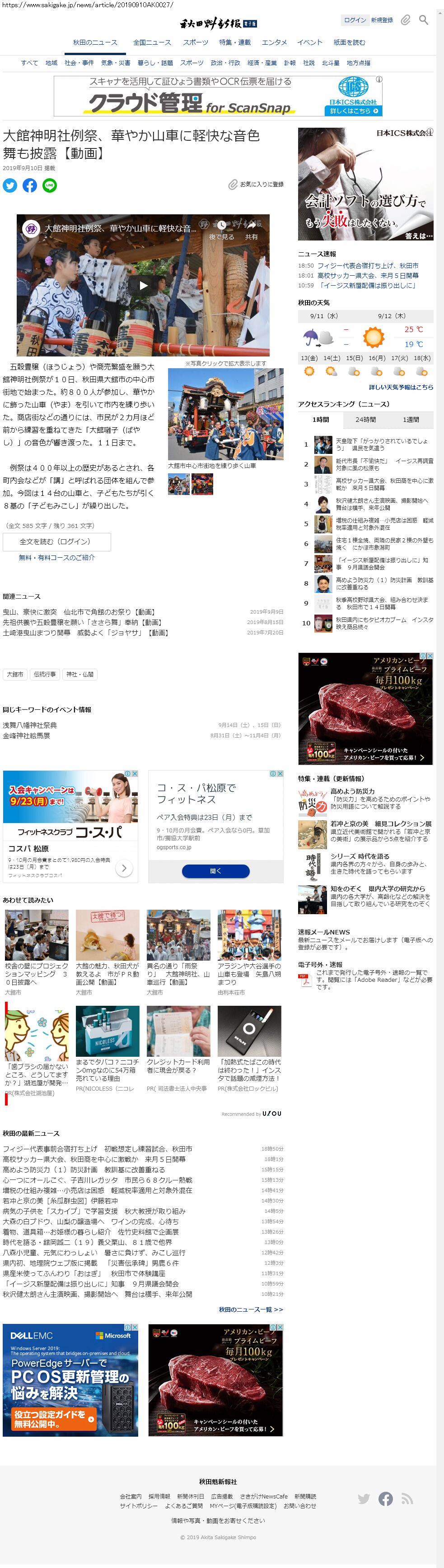444x1568 pixels.
Task: Open 新規登録 registration link
Action: pos(382,20)
